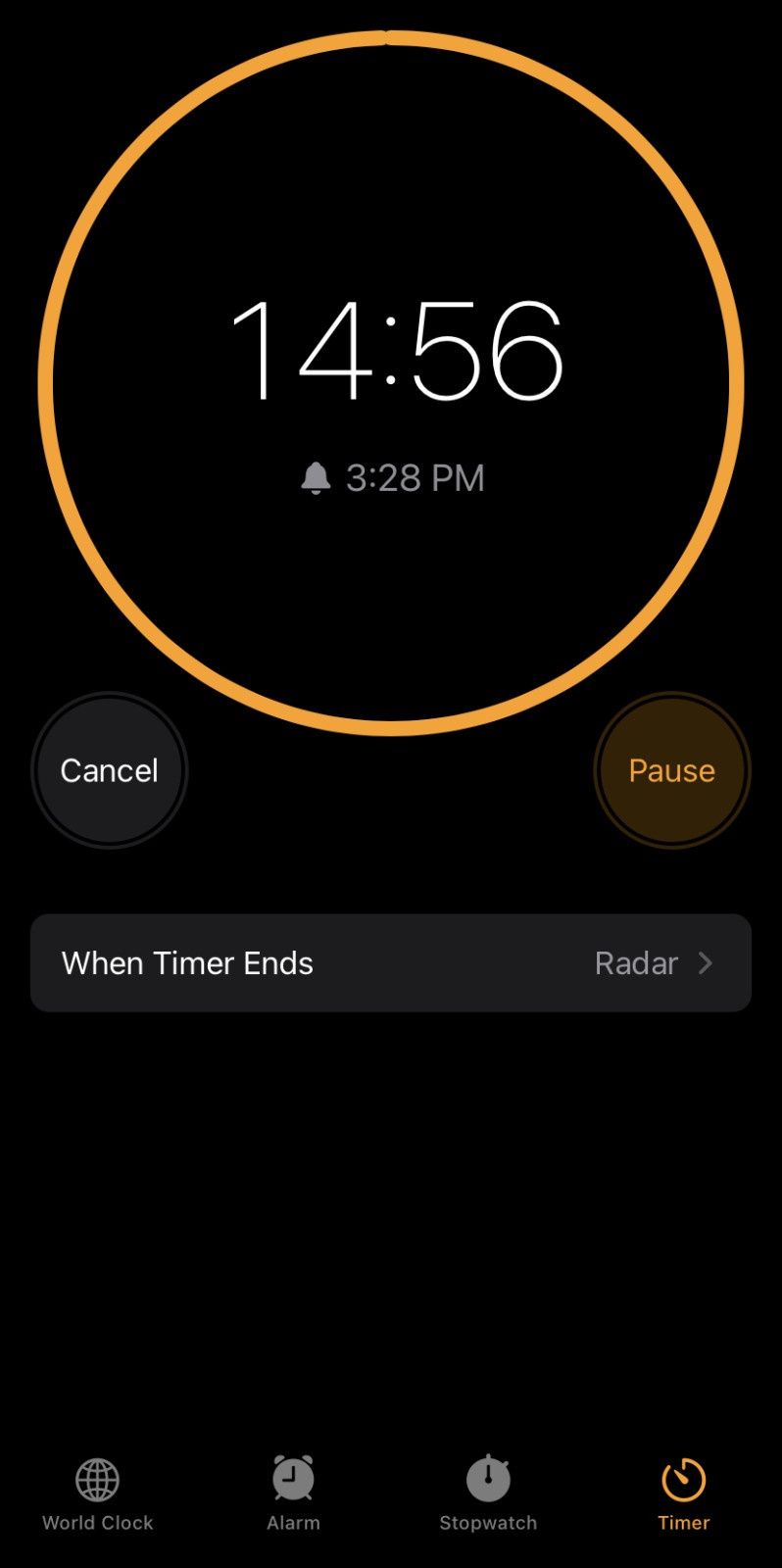782x1568 pixels.
Task: Pause the countdown timer
Action: click(x=671, y=770)
